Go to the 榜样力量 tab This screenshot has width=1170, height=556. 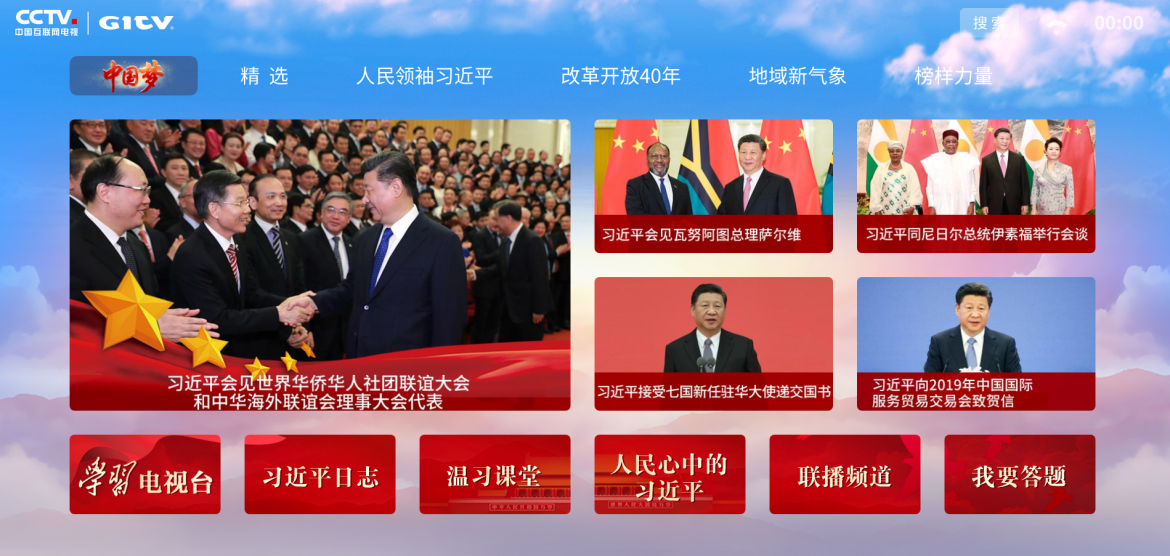(953, 76)
